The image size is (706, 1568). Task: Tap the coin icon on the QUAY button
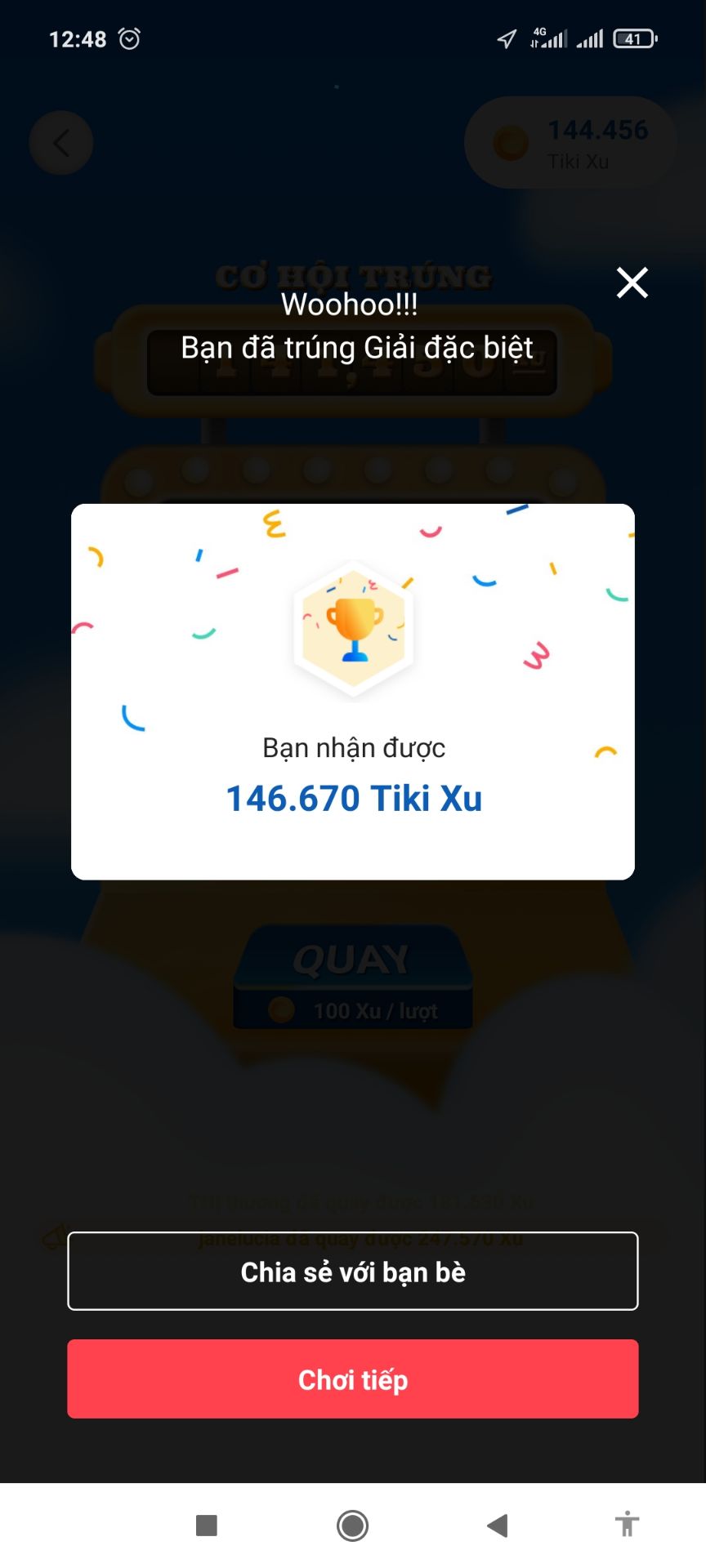point(280,1009)
